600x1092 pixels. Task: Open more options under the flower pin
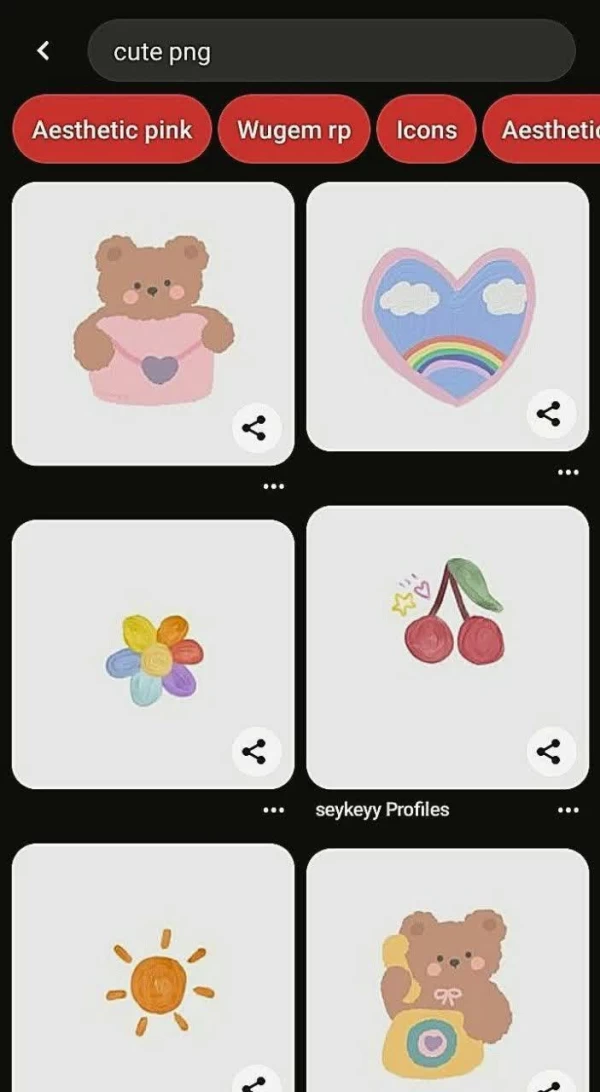tap(273, 810)
